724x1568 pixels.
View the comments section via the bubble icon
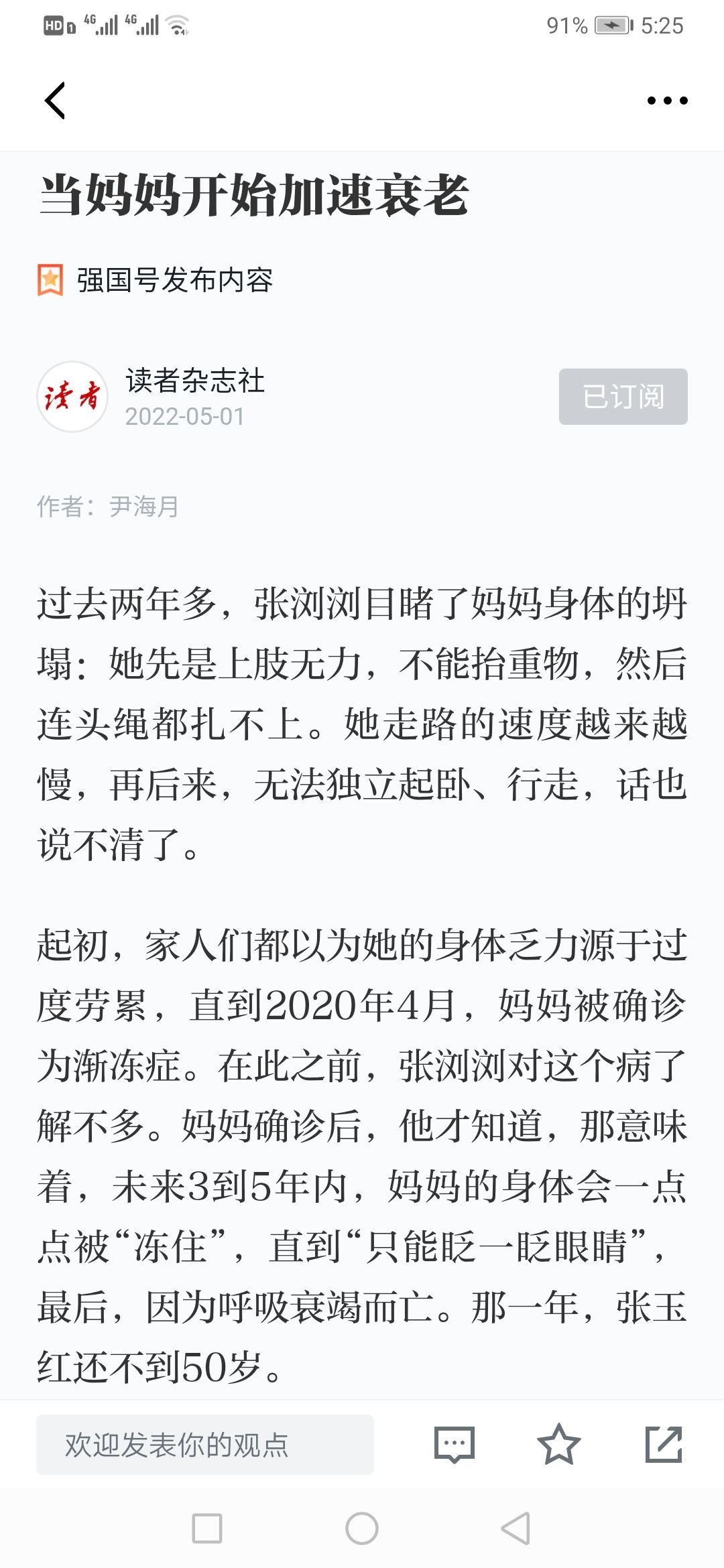click(454, 1445)
